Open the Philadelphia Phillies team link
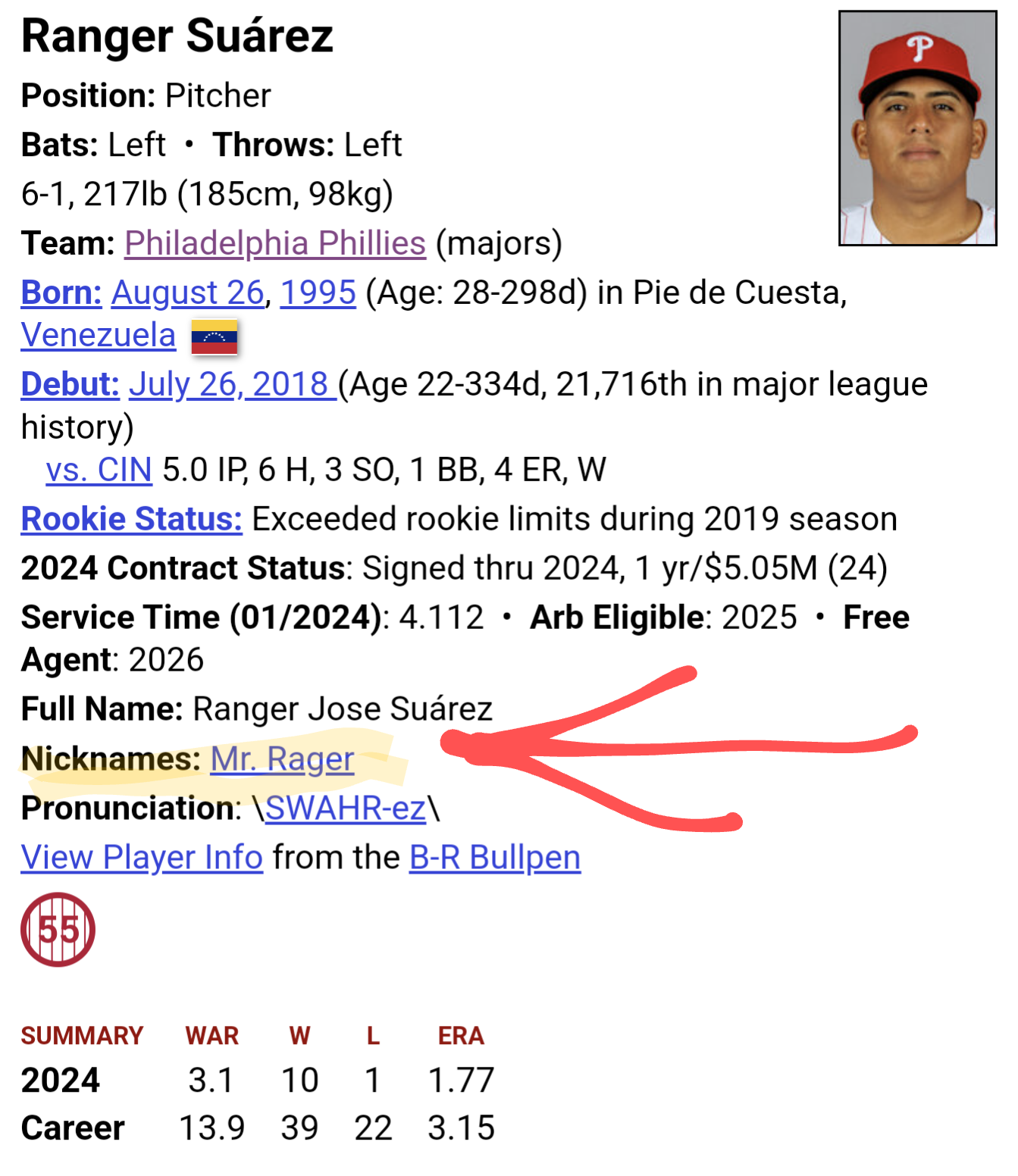The image size is (1018, 1176). pos(275,244)
